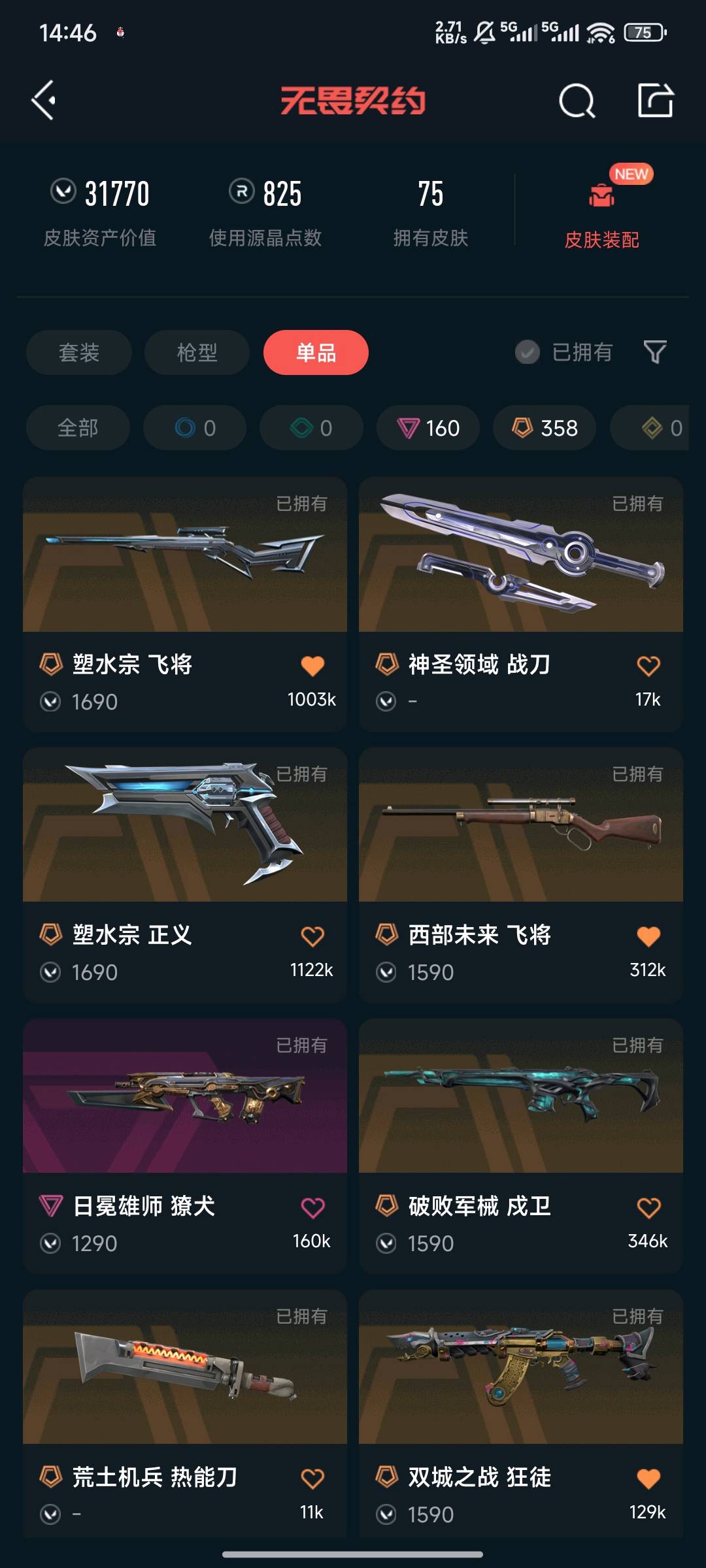Select the 全部 rarity chip
The image size is (706, 1568).
tap(78, 428)
